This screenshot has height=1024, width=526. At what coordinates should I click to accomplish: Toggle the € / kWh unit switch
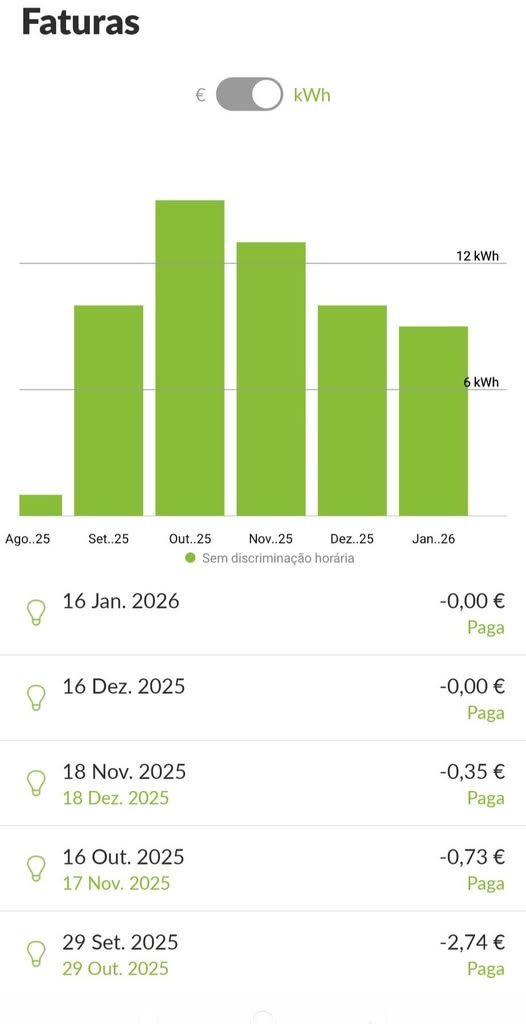pos(250,95)
